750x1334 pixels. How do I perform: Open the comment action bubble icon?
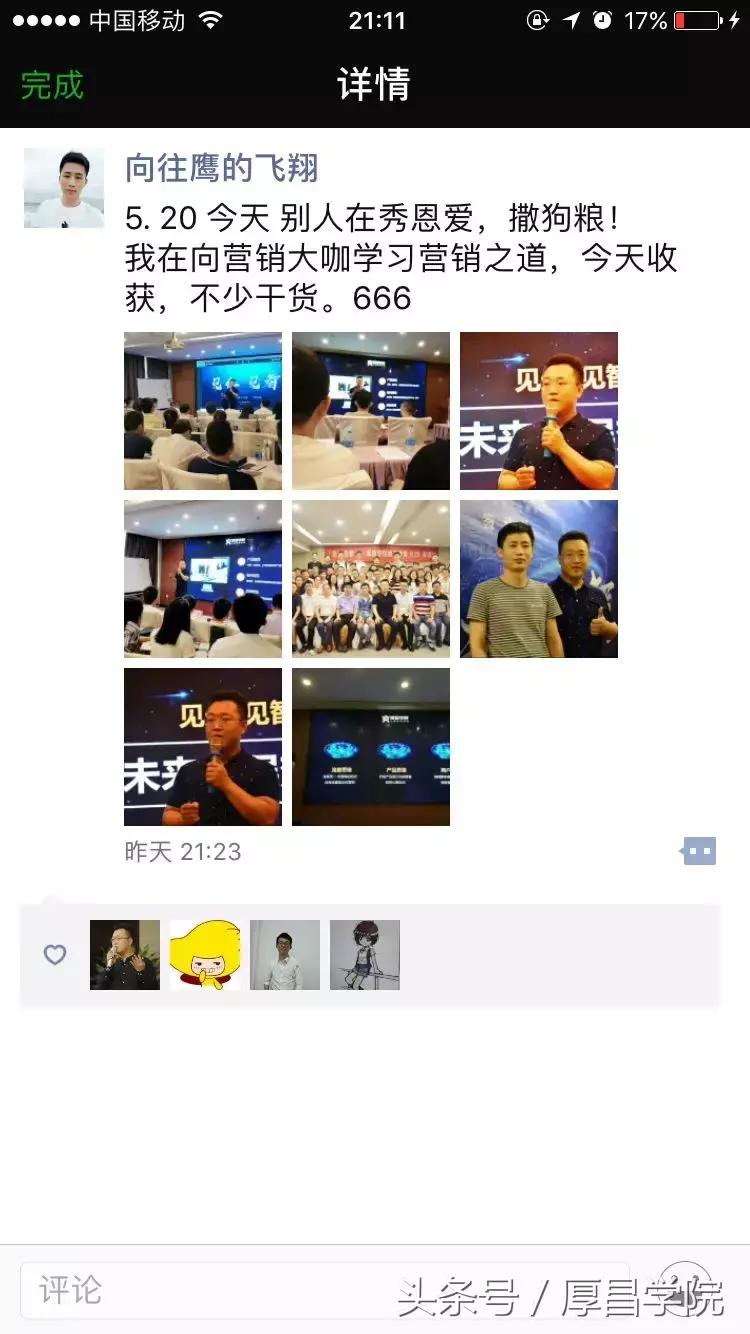coord(700,851)
